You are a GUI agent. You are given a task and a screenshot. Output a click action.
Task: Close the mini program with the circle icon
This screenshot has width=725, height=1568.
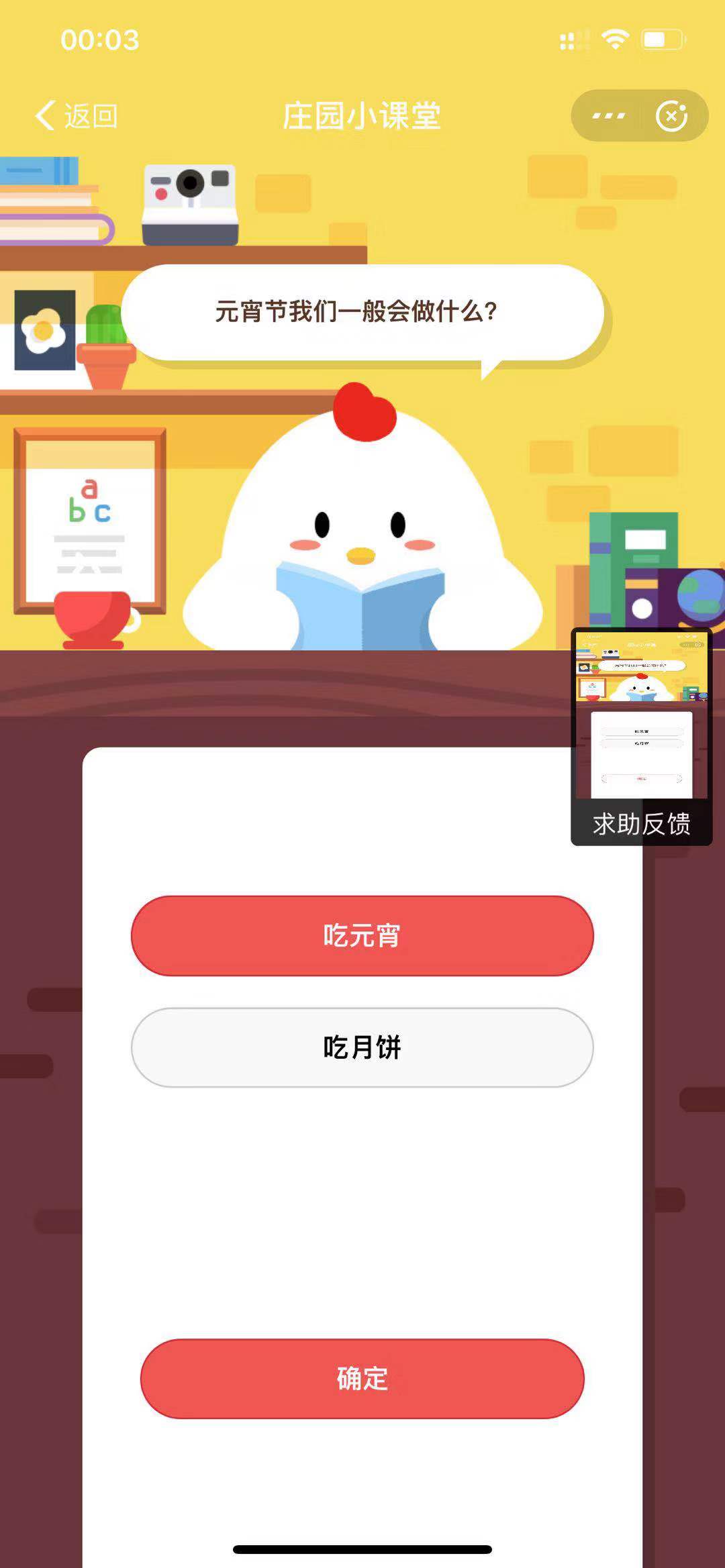tap(671, 116)
